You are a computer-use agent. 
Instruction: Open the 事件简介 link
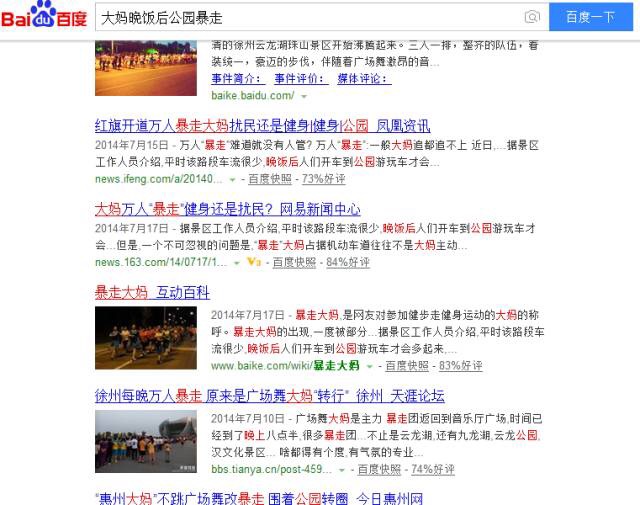click(236, 78)
